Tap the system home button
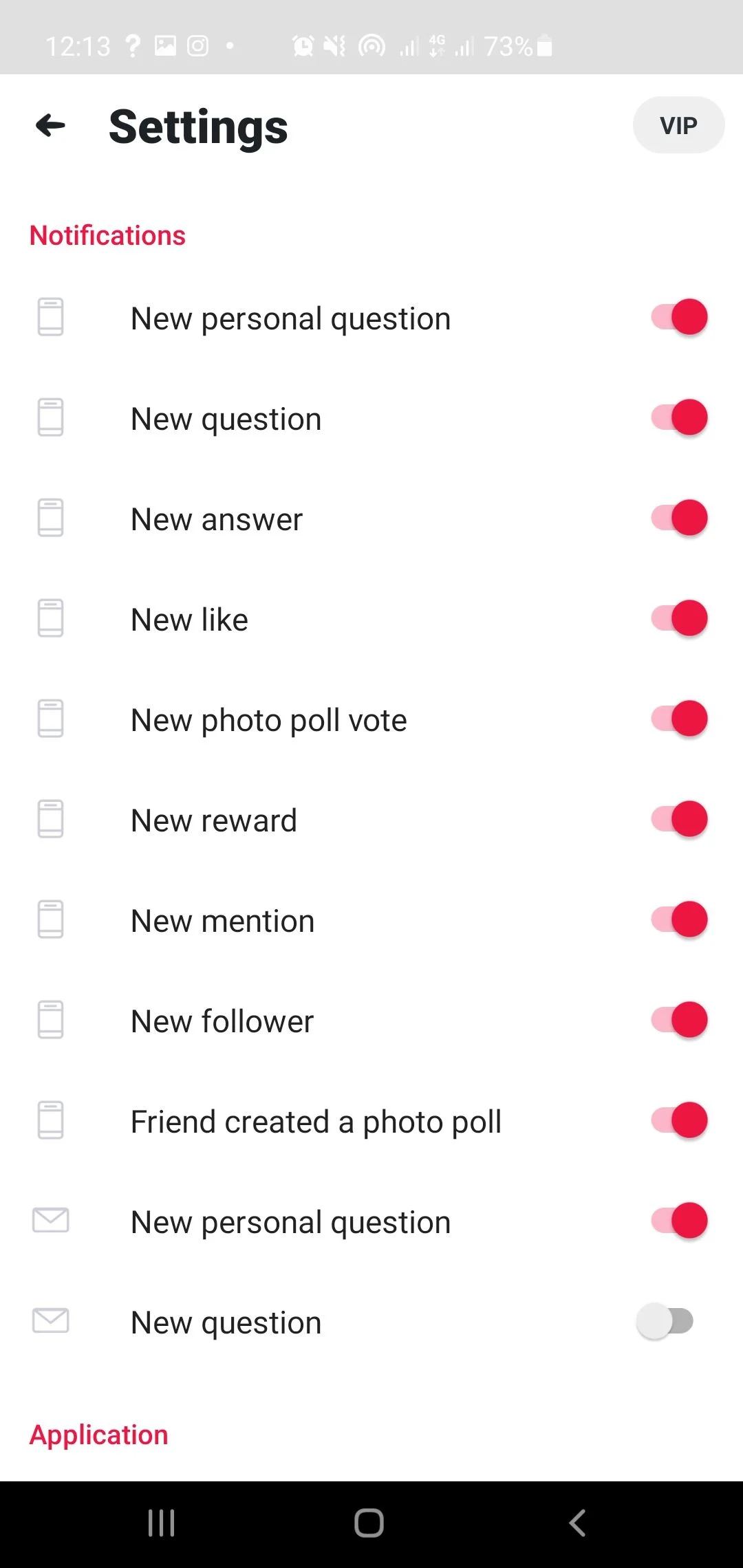This screenshot has width=743, height=1568. click(369, 1523)
